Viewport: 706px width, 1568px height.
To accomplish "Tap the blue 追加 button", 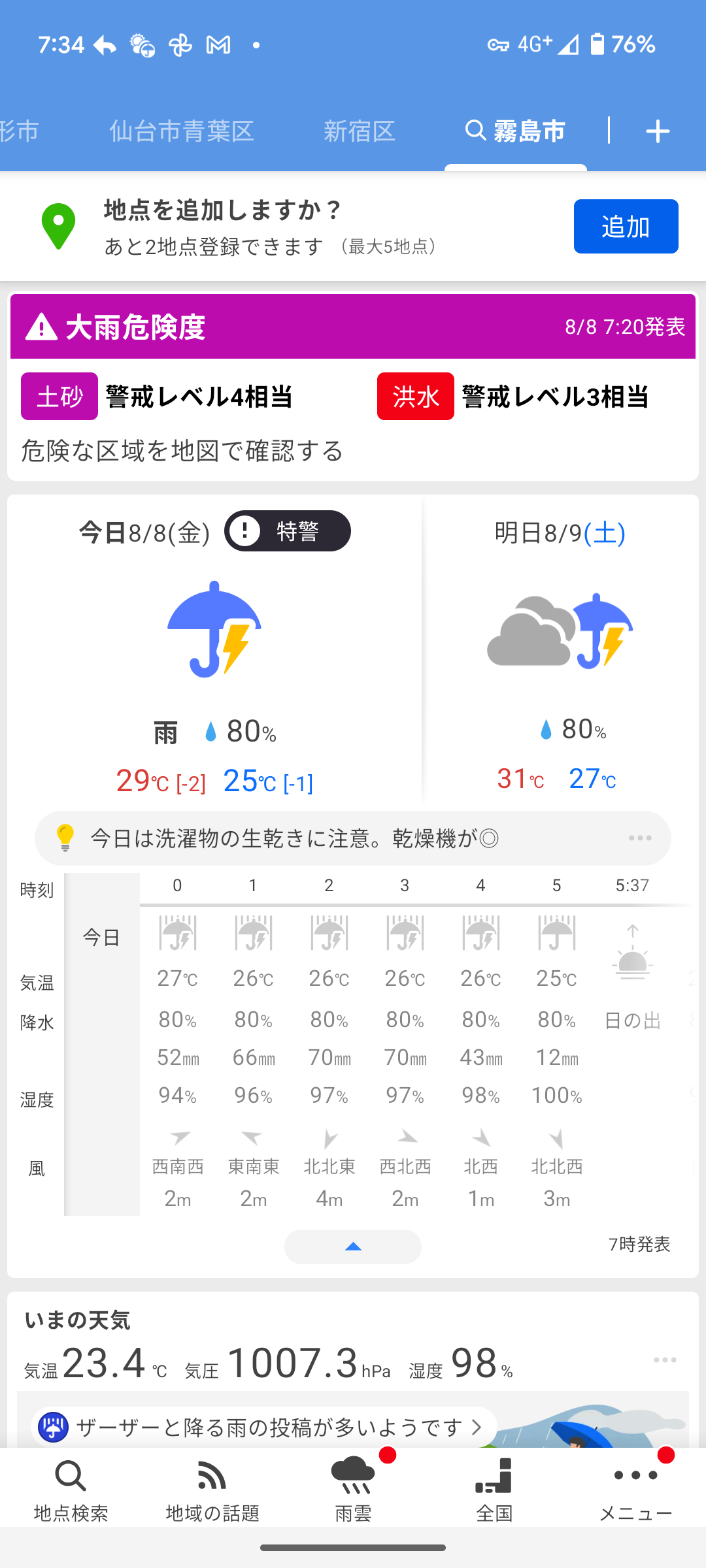I will (x=626, y=226).
